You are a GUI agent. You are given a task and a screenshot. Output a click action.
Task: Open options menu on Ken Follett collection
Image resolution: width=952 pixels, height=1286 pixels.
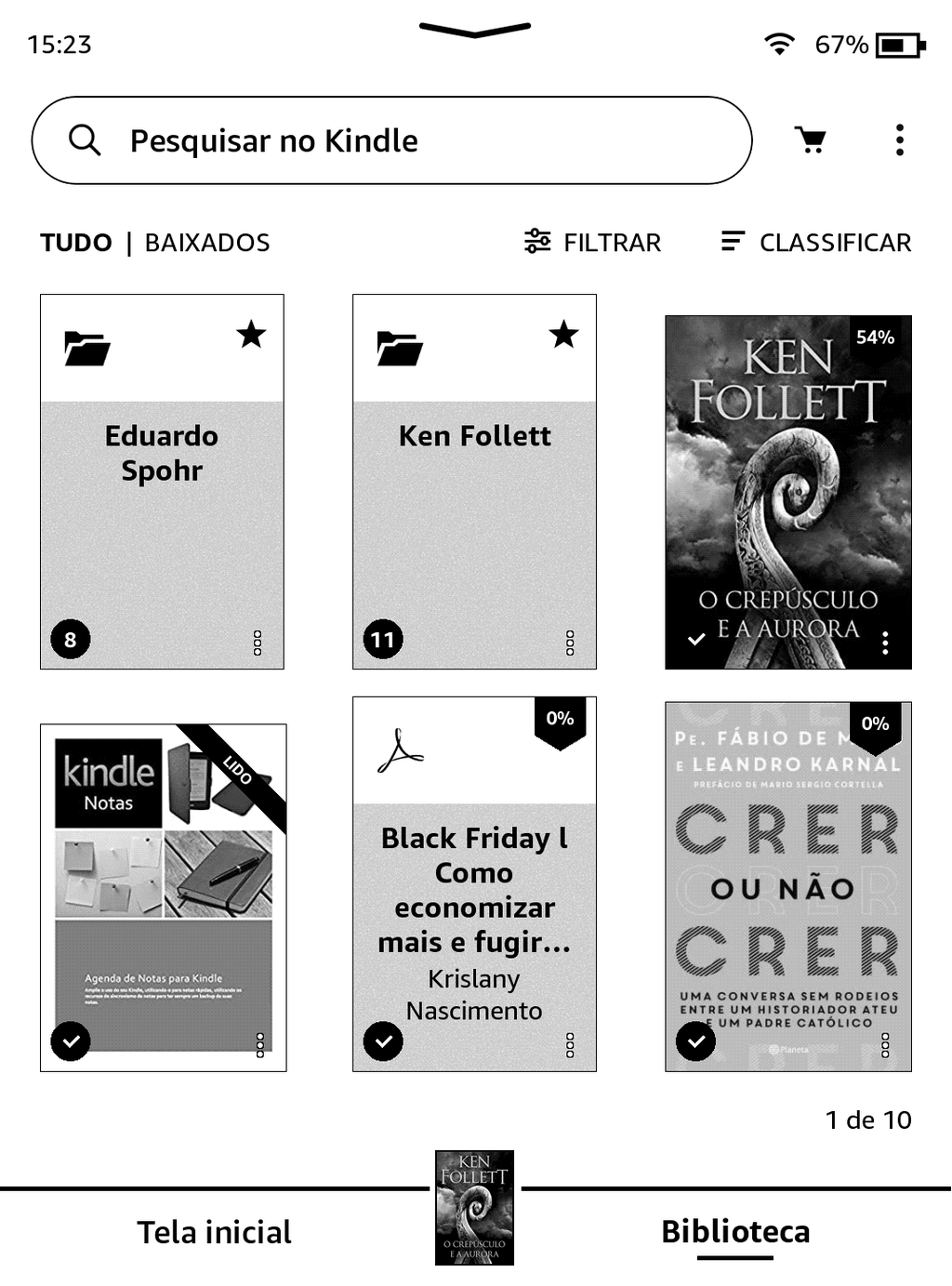(x=570, y=643)
